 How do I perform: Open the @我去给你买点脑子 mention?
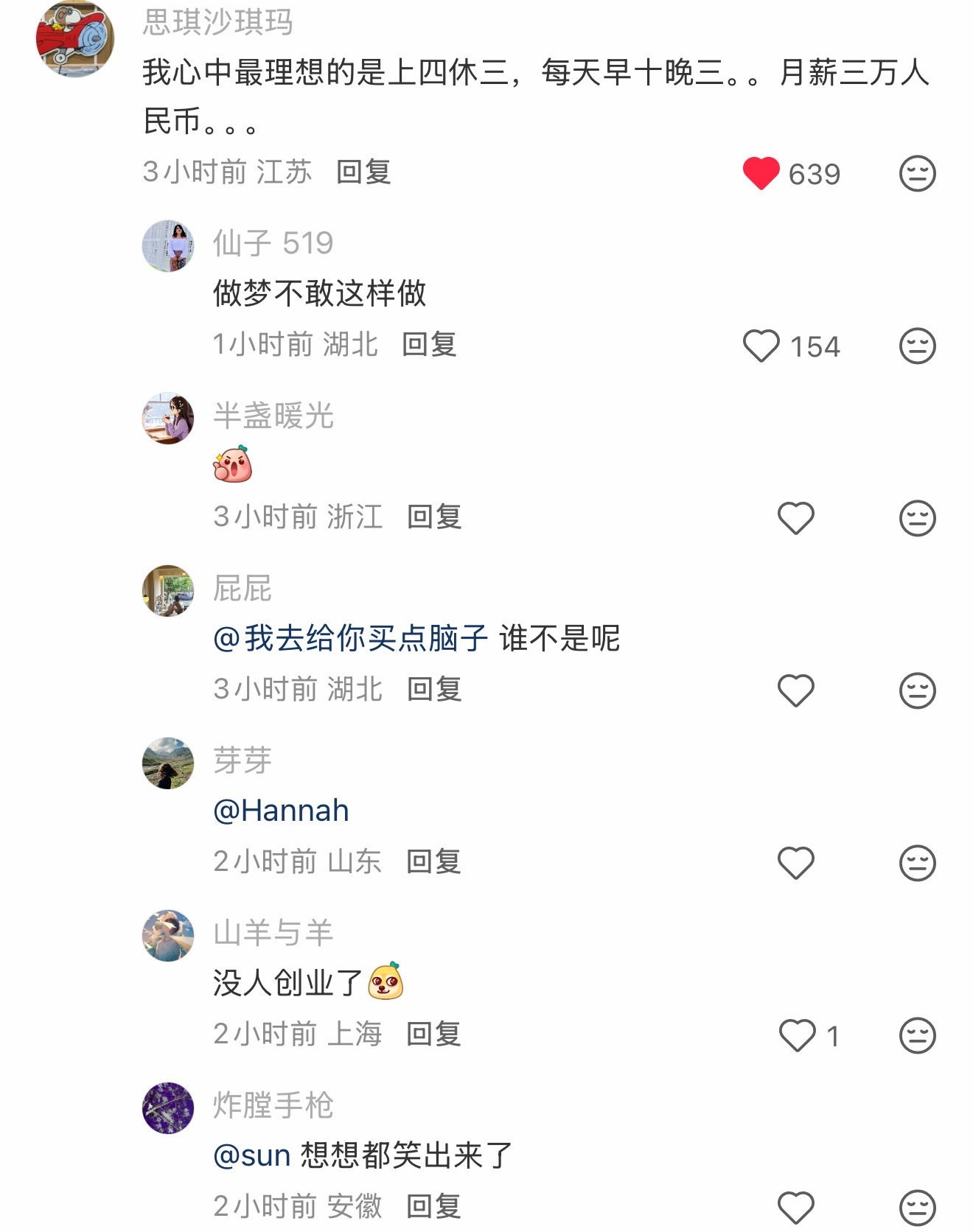(346, 640)
